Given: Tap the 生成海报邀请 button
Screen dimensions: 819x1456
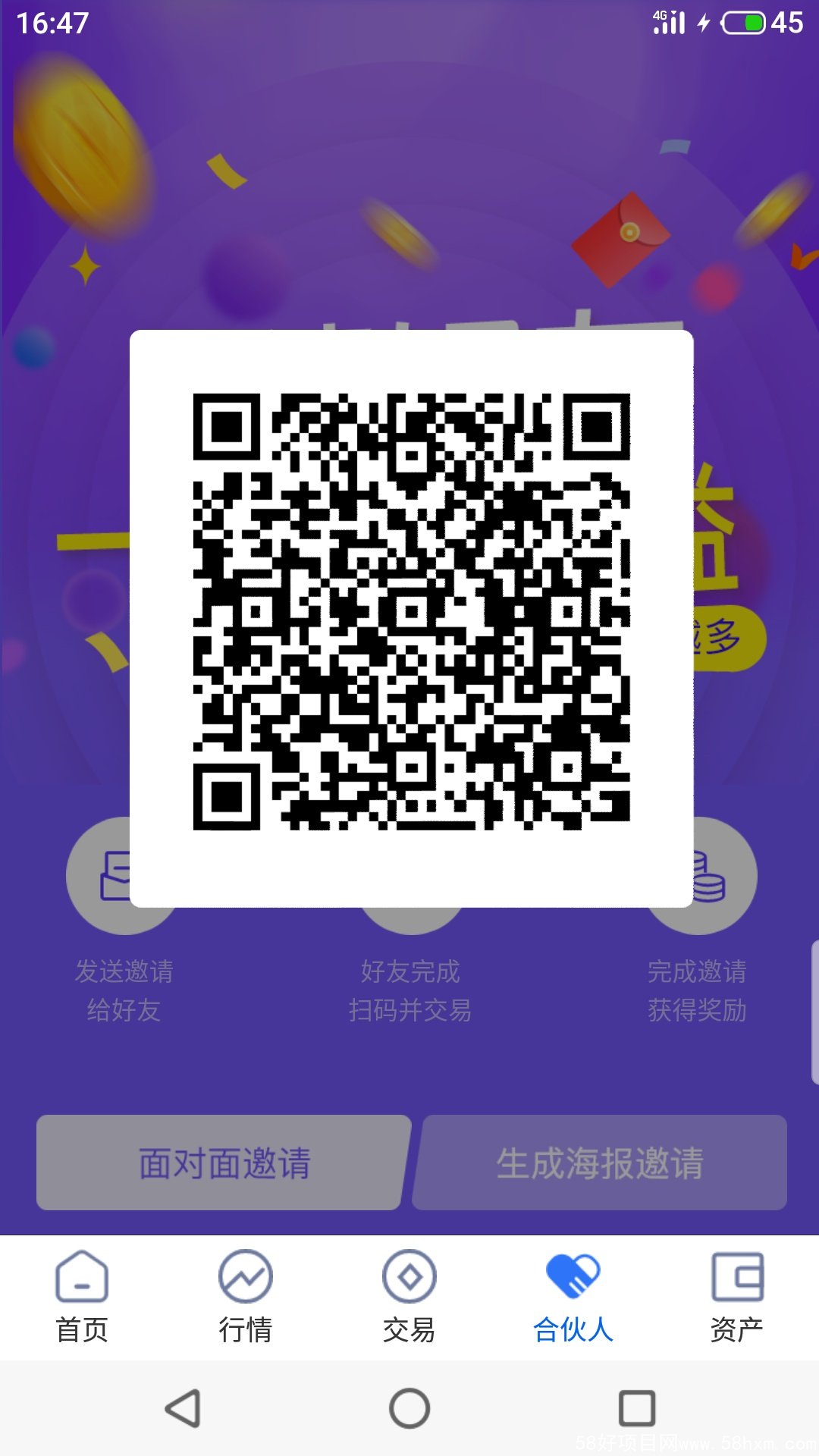Looking at the screenshot, I should point(600,1163).
